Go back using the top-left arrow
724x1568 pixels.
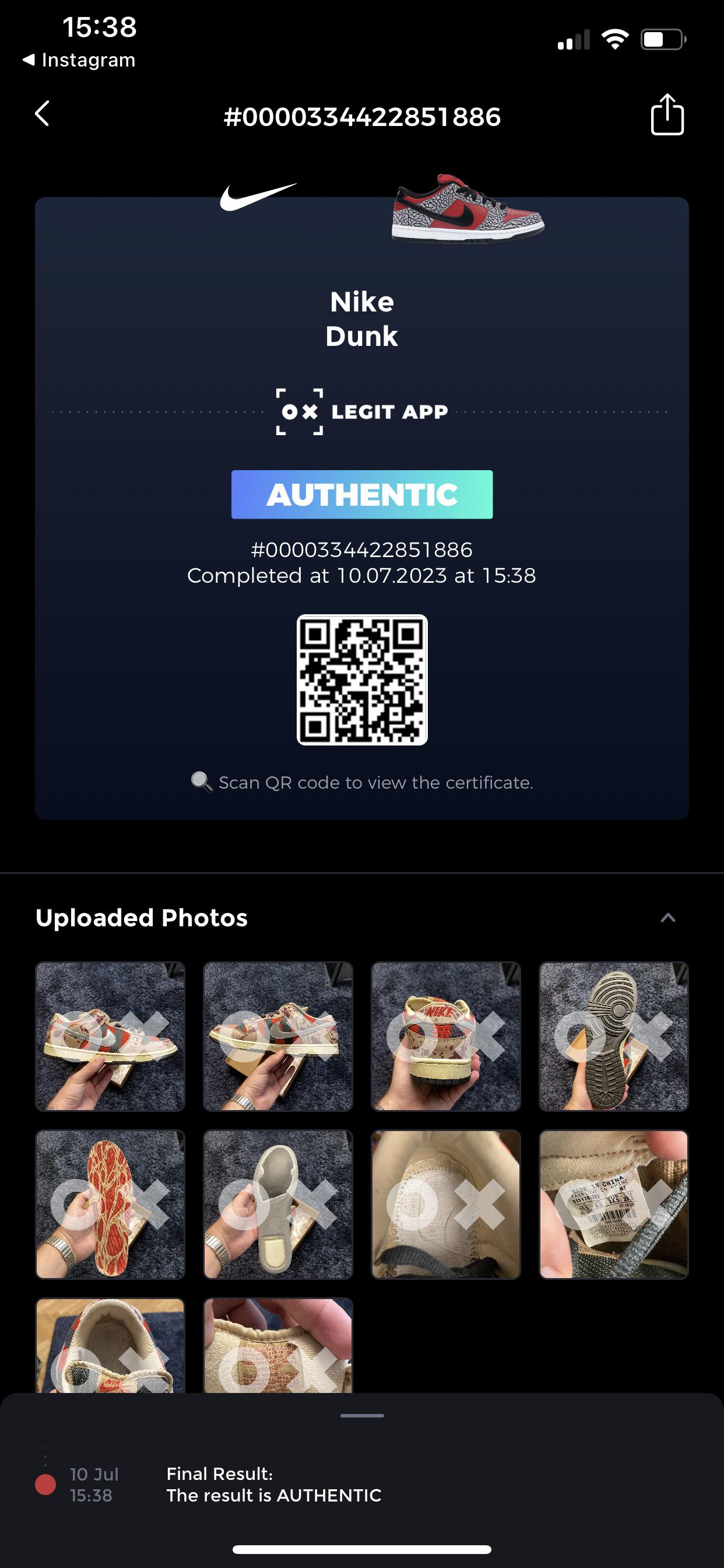[42, 114]
